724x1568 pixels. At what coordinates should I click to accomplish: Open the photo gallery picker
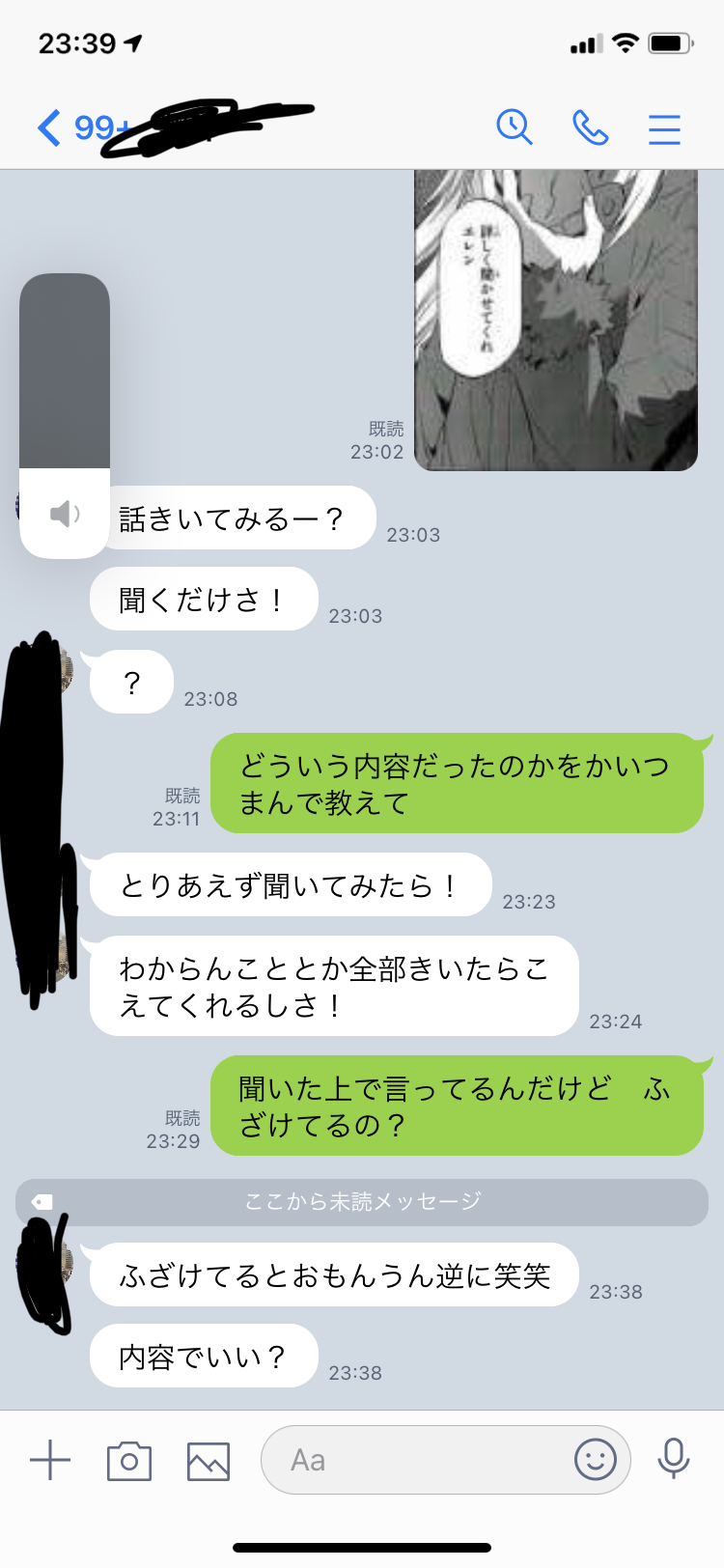click(209, 1461)
